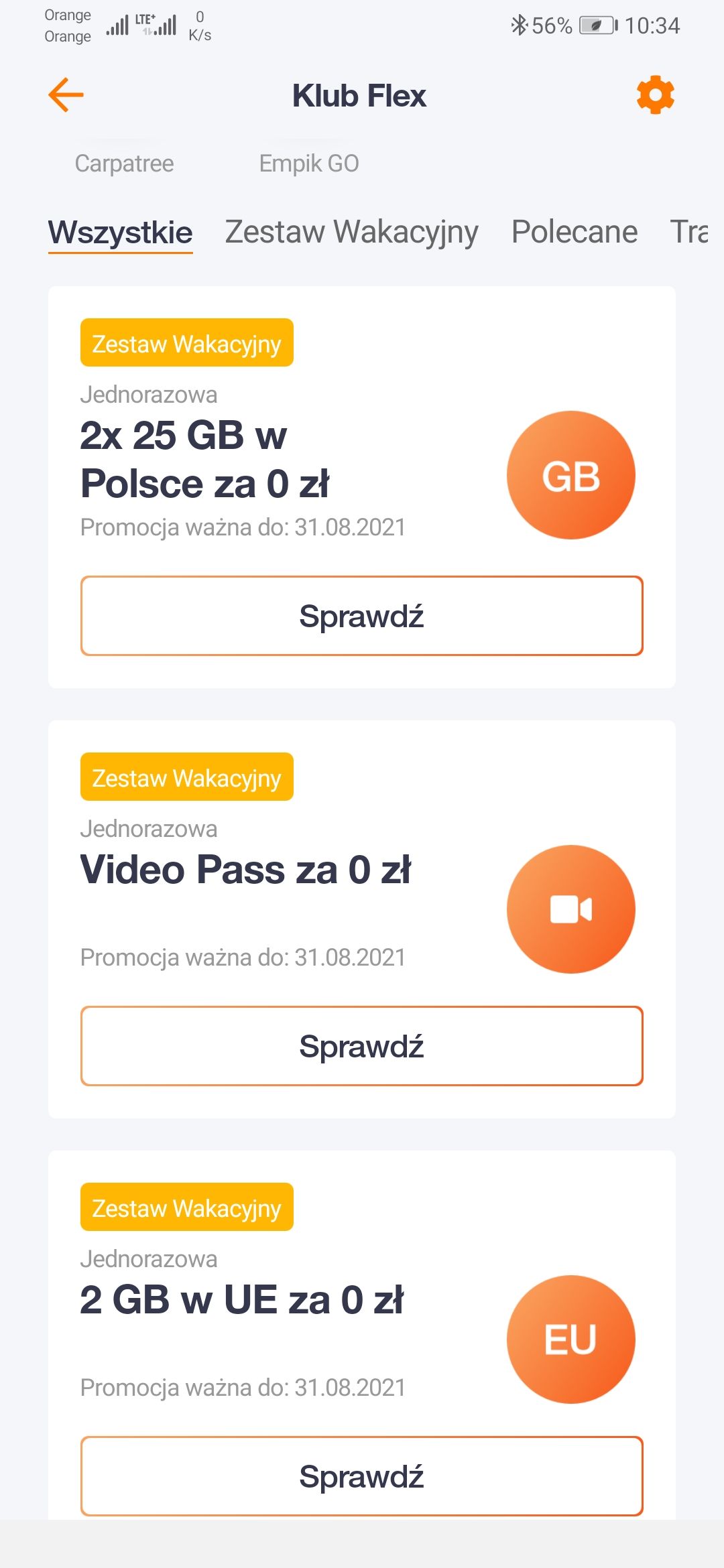
Task: Go back using the orange arrow
Action: point(66,95)
